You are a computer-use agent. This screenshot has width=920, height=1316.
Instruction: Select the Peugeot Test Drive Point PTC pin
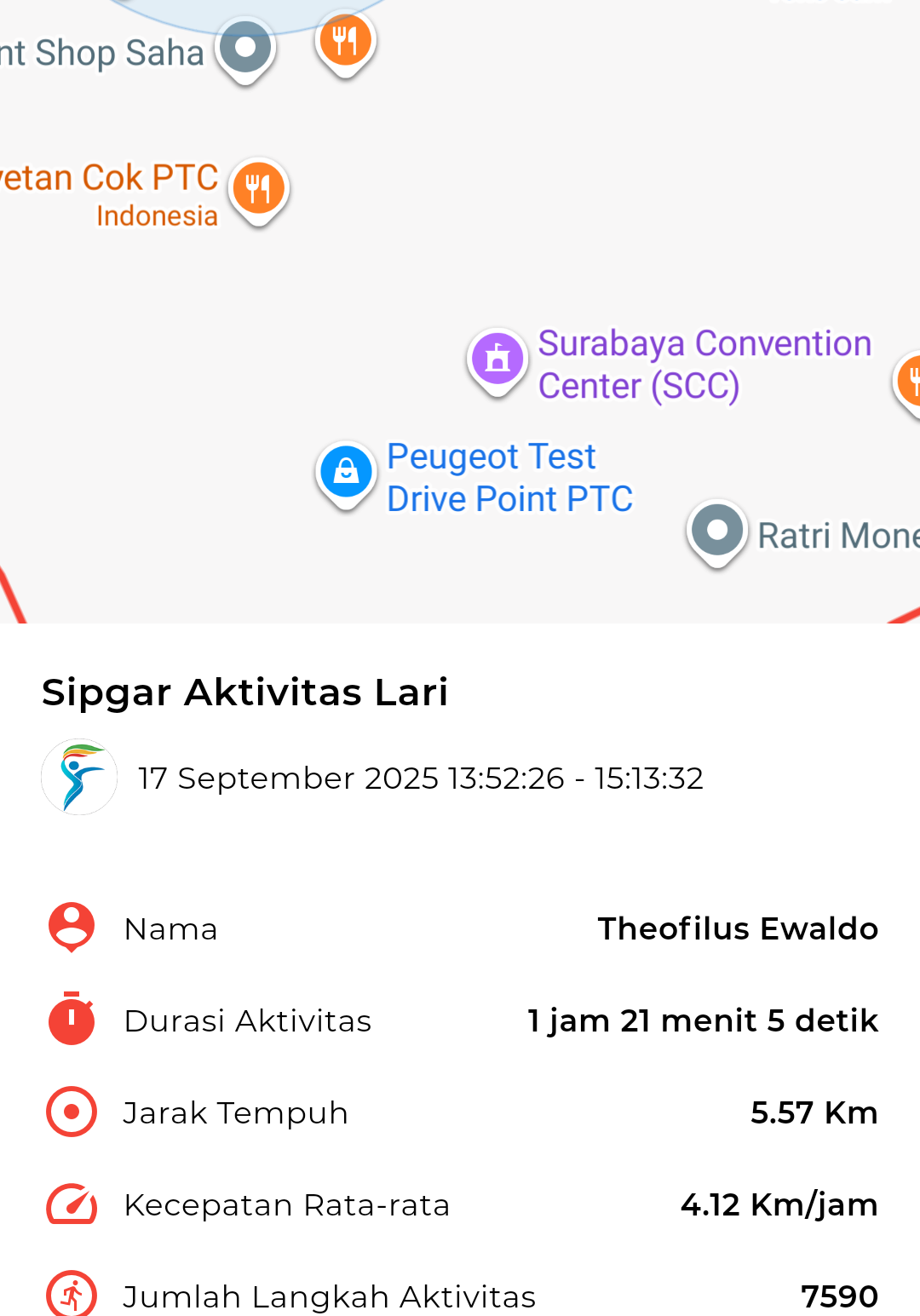346,472
